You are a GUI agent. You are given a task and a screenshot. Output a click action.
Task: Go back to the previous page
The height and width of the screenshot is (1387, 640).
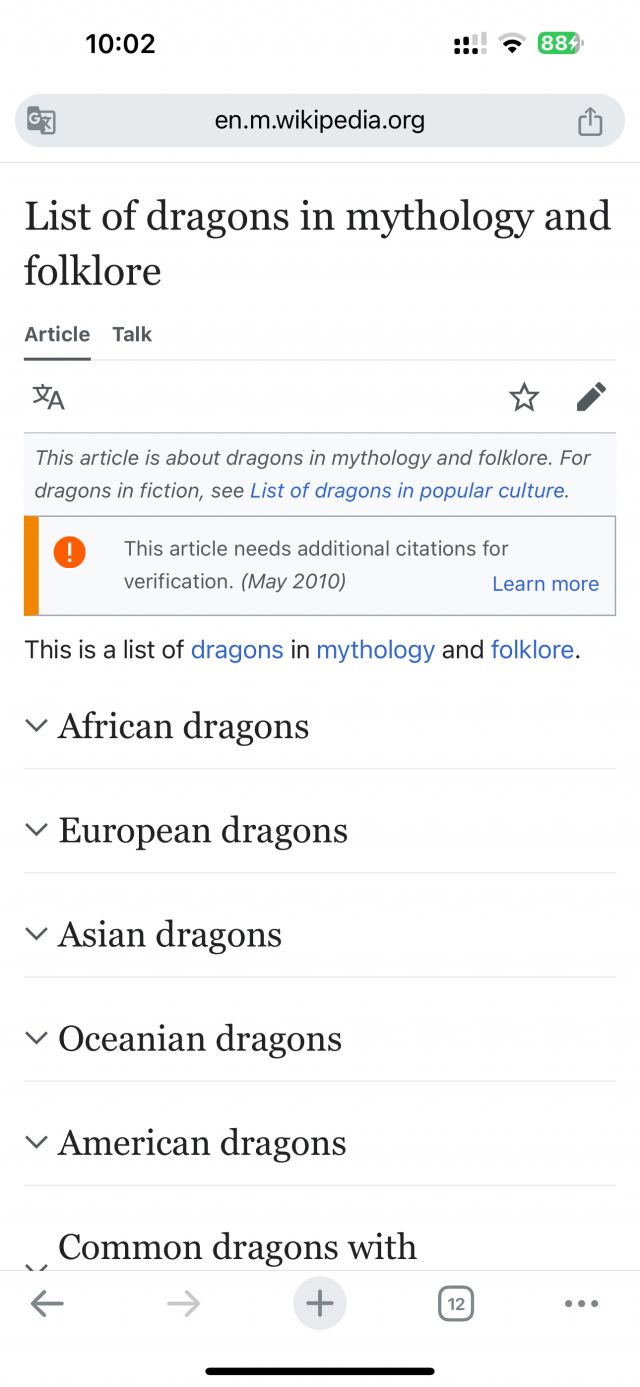(x=47, y=1303)
